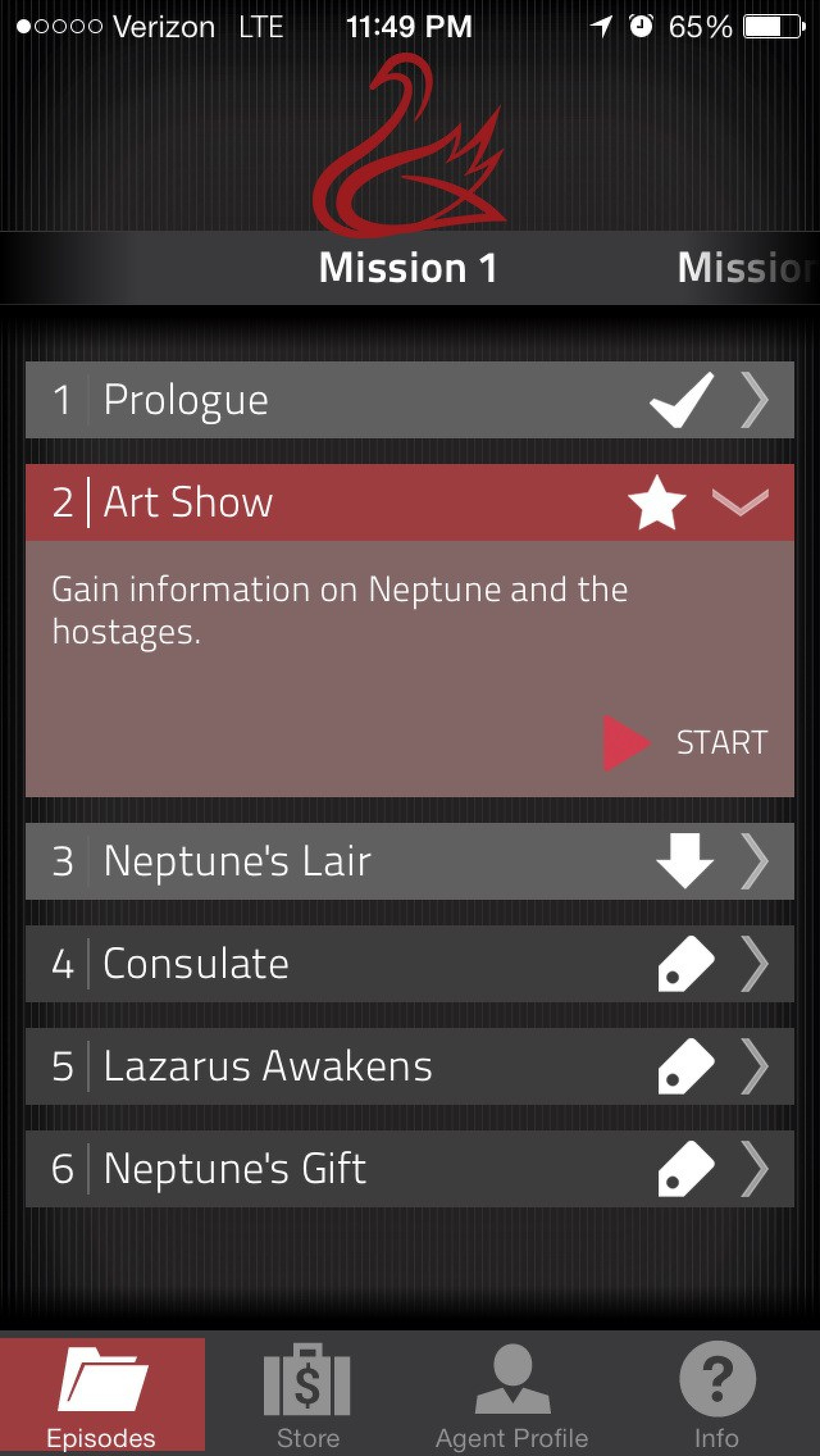
Task: Select the Lazarus Awakens episode
Action: click(x=410, y=1066)
